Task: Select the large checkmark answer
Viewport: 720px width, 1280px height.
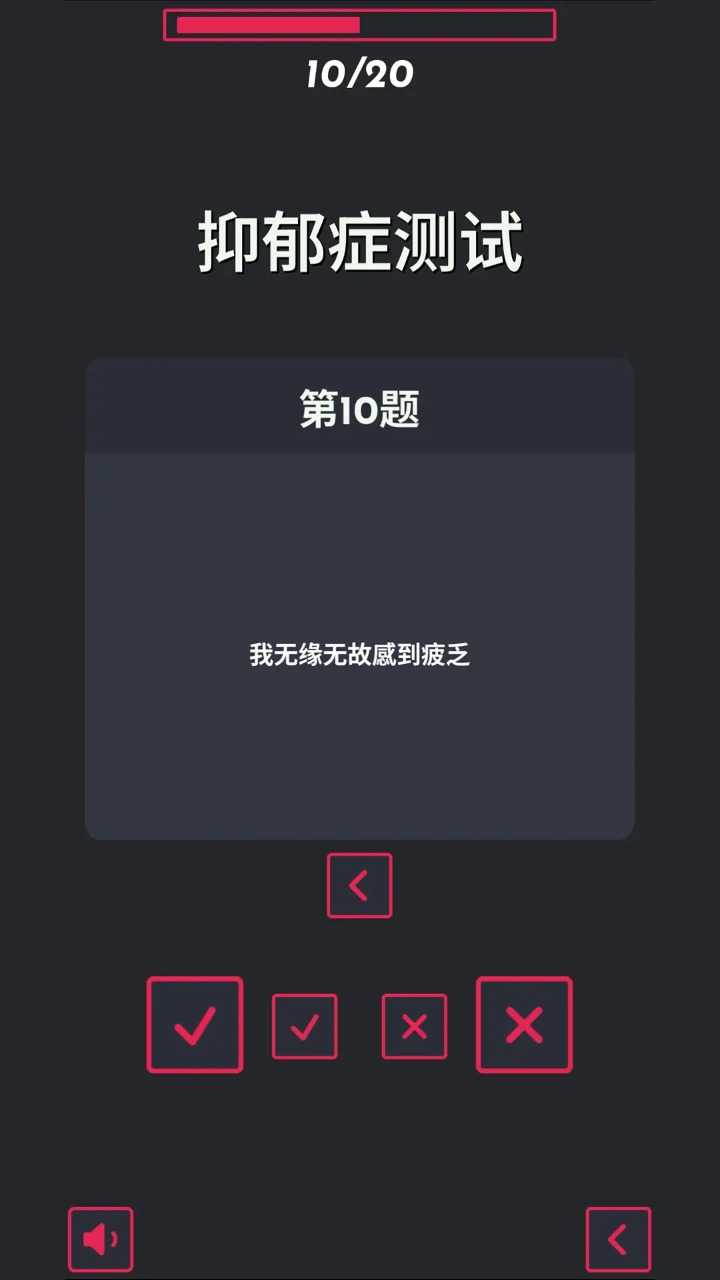Action: 195,1025
